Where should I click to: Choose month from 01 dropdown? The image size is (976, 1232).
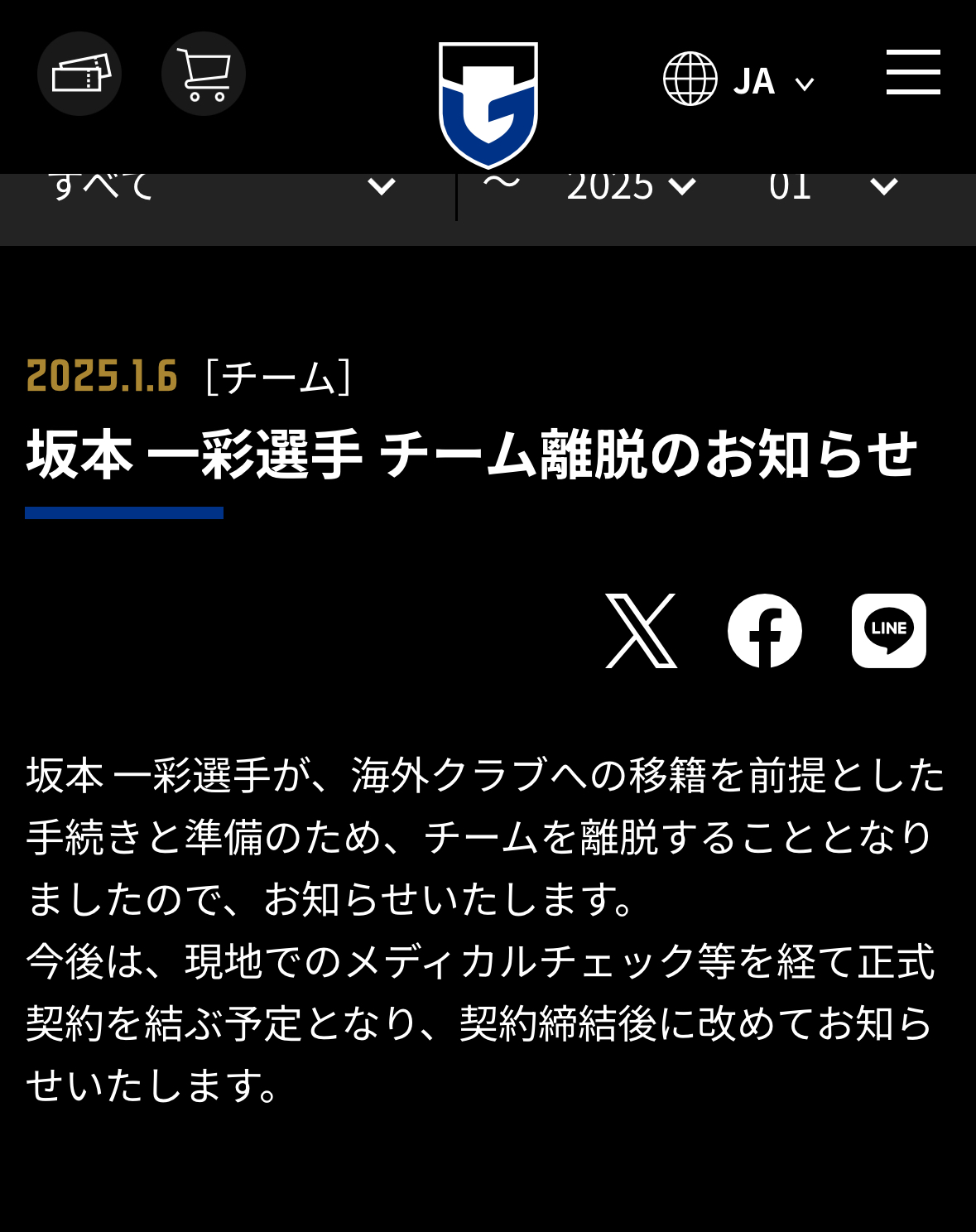click(x=833, y=187)
